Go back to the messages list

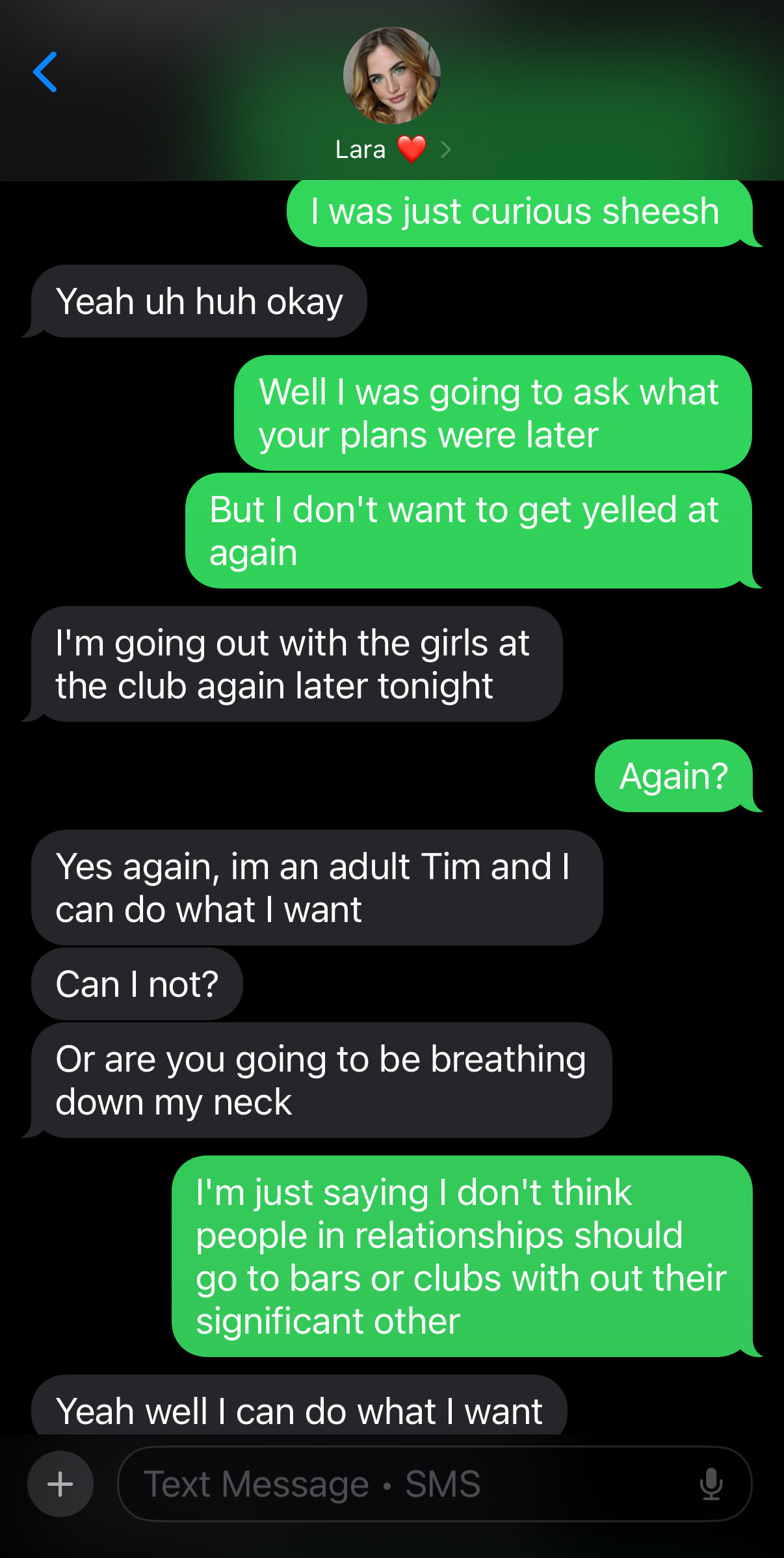(45, 72)
